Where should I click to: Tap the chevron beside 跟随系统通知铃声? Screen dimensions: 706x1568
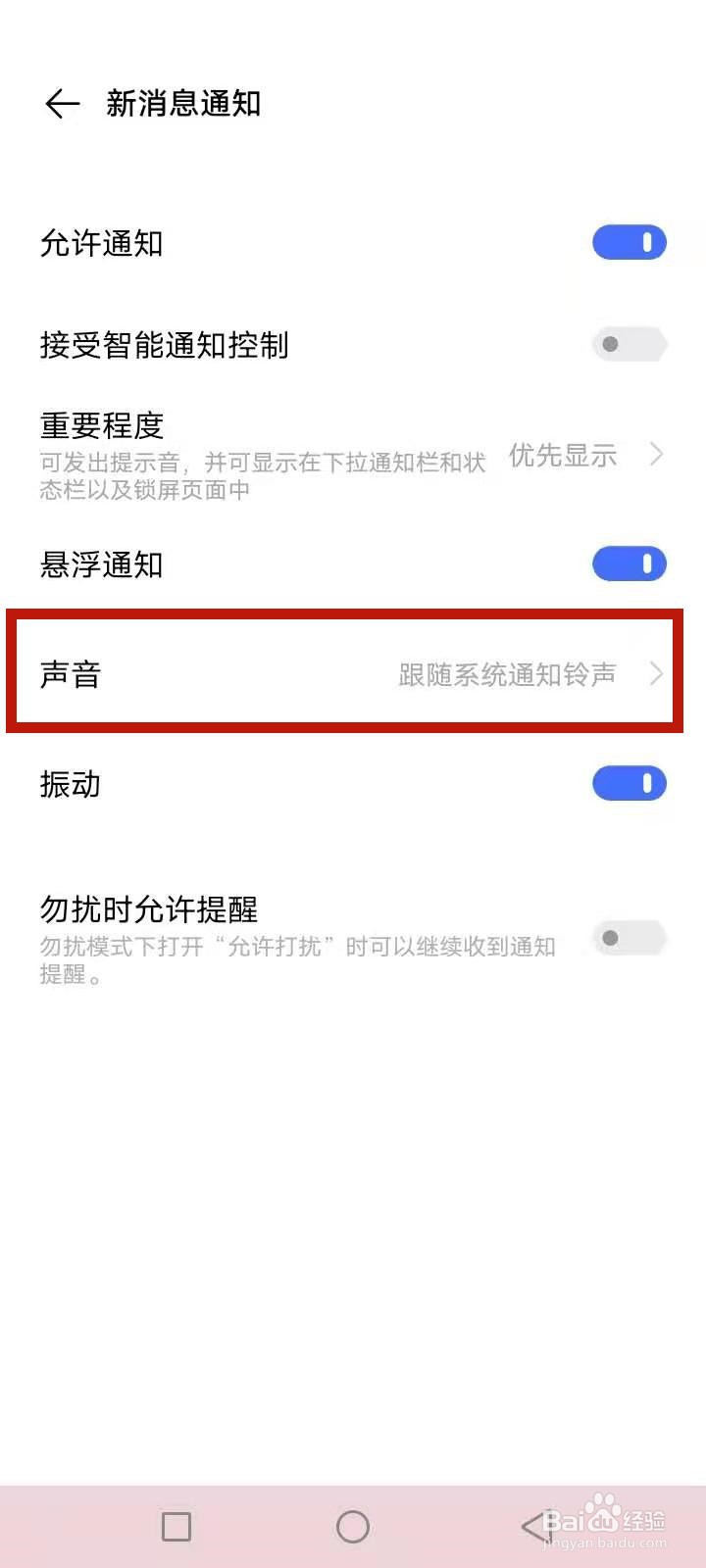tap(655, 674)
